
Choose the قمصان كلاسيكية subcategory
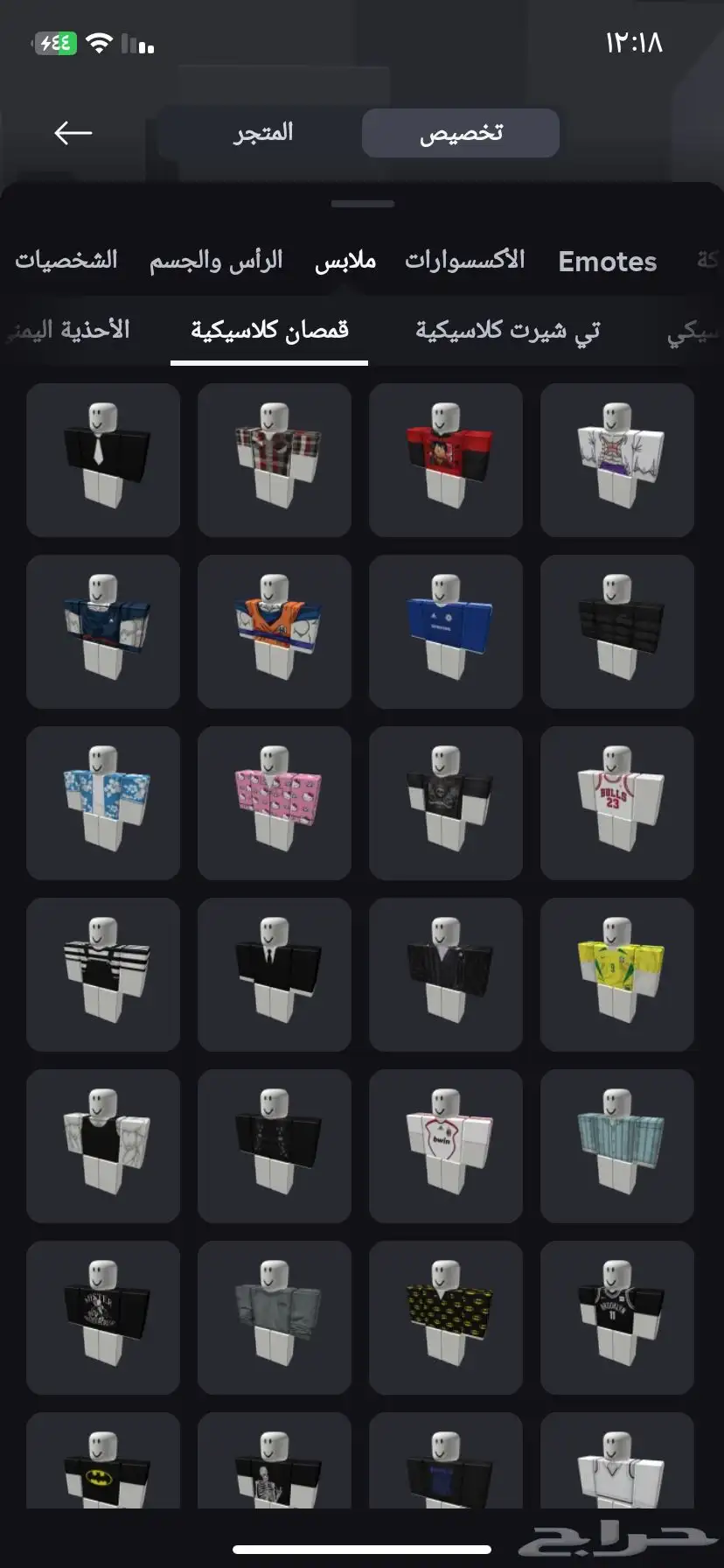(x=269, y=331)
